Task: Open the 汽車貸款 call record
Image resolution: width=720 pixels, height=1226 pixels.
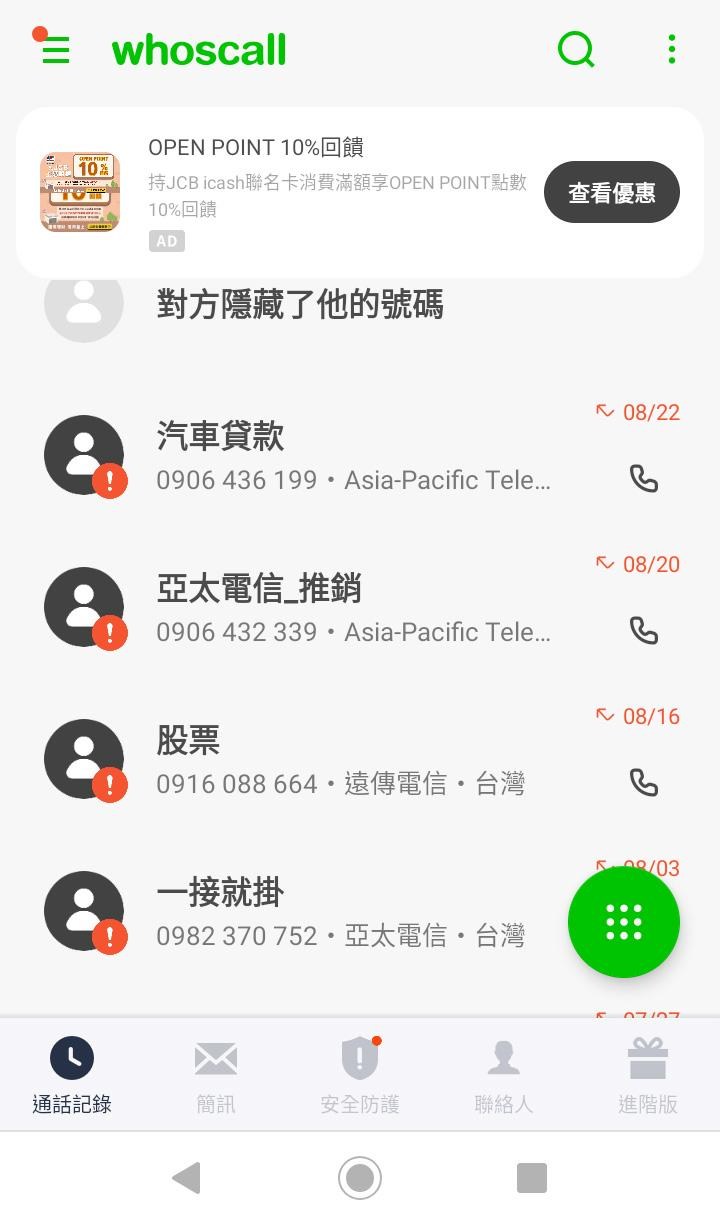Action: tap(300, 455)
